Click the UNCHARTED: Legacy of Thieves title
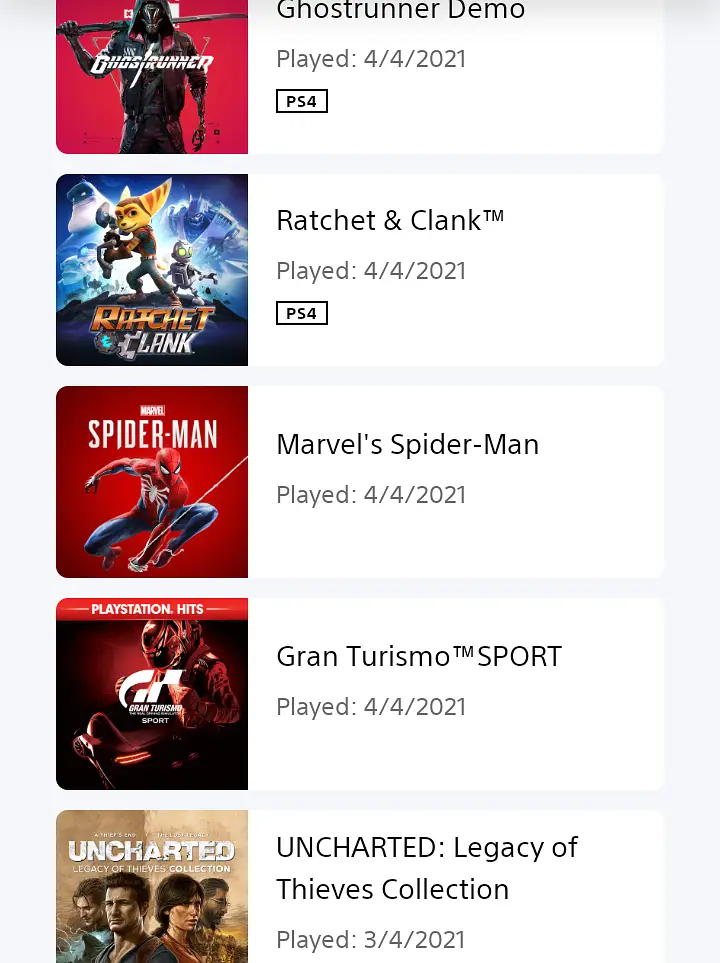 point(427,868)
